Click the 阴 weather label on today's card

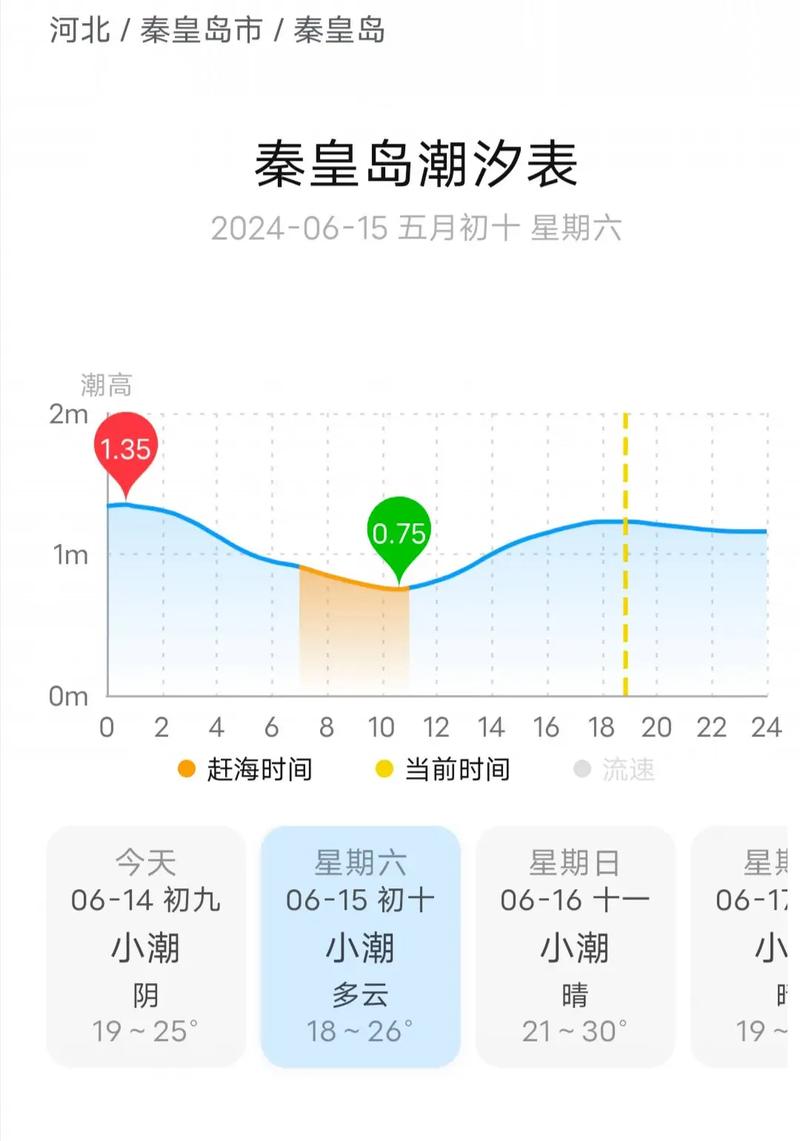tap(143, 993)
